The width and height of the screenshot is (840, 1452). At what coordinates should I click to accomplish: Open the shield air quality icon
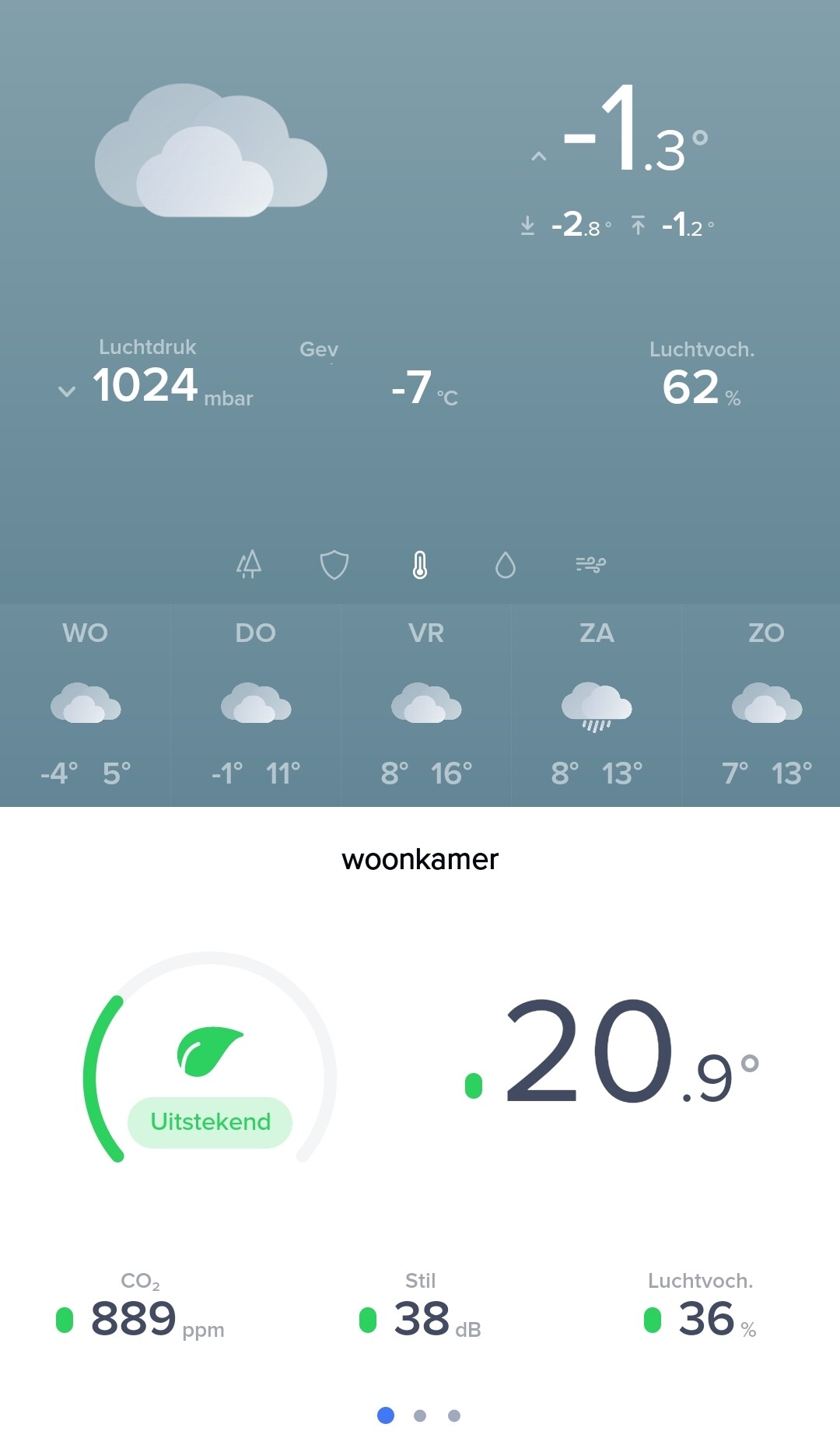click(334, 565)
